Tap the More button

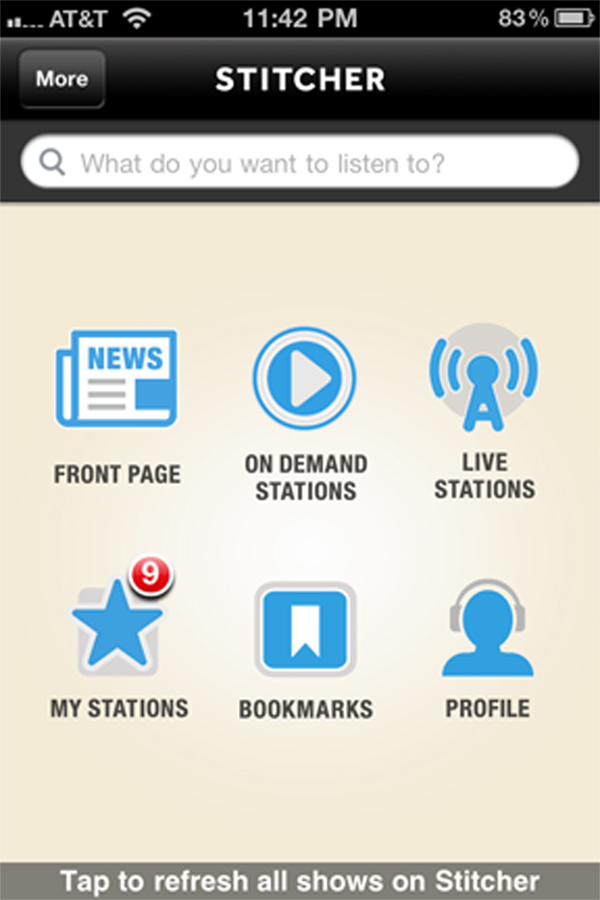coord(61,79)
